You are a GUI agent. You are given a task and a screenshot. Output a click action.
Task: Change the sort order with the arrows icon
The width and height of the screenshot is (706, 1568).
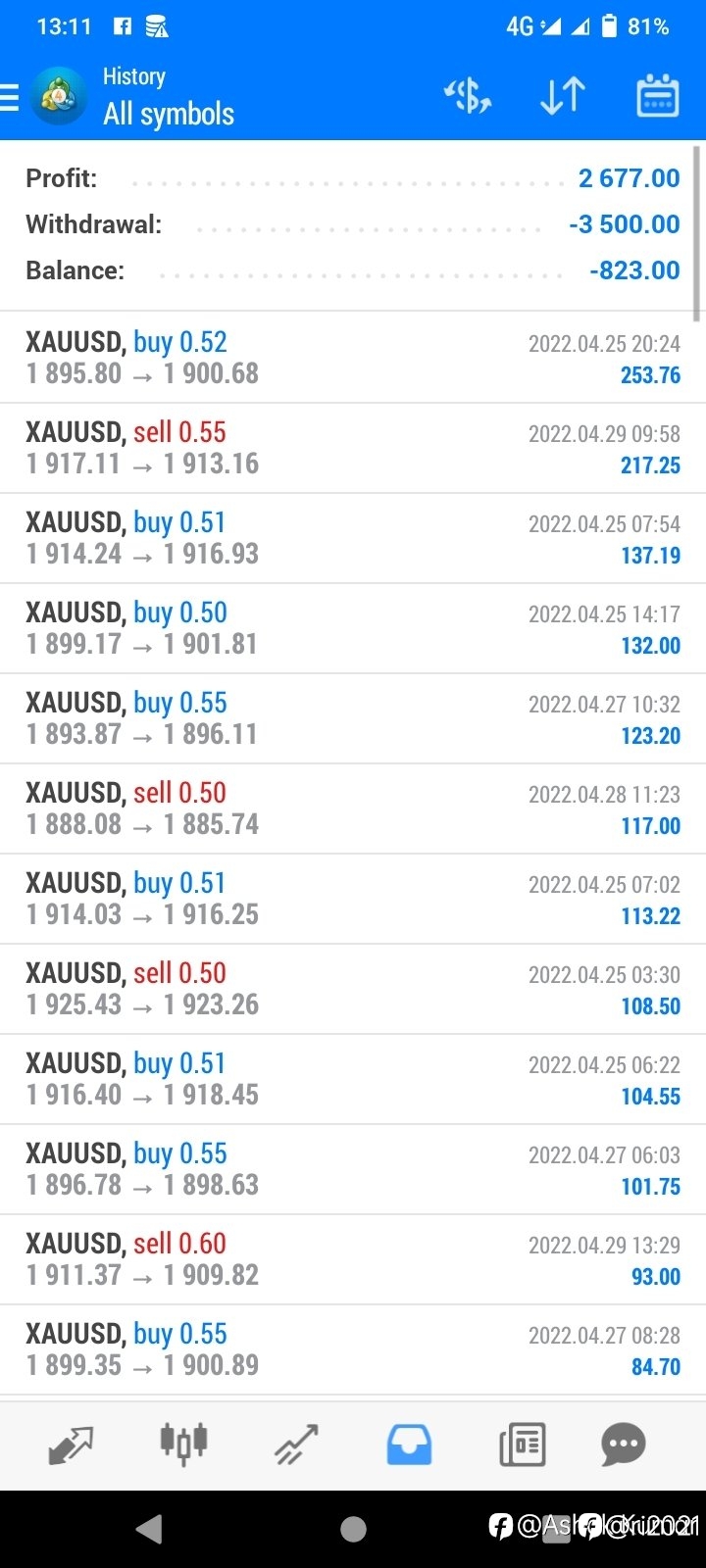point(563,96)
